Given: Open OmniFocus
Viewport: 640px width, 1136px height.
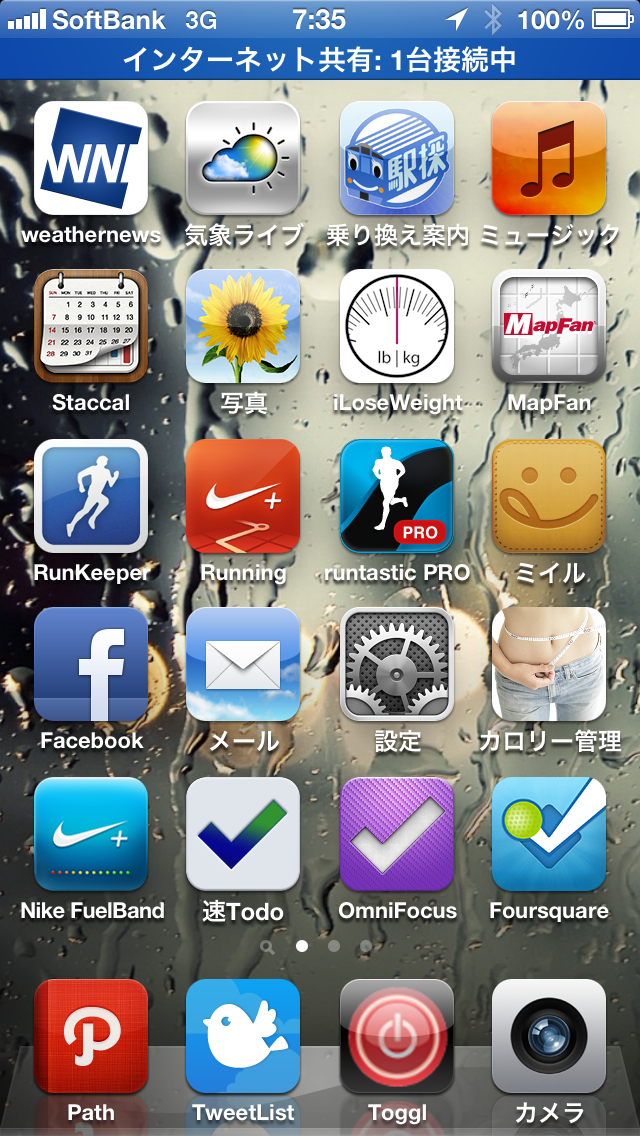Looking at the screenshot, I should coord(397,834).
